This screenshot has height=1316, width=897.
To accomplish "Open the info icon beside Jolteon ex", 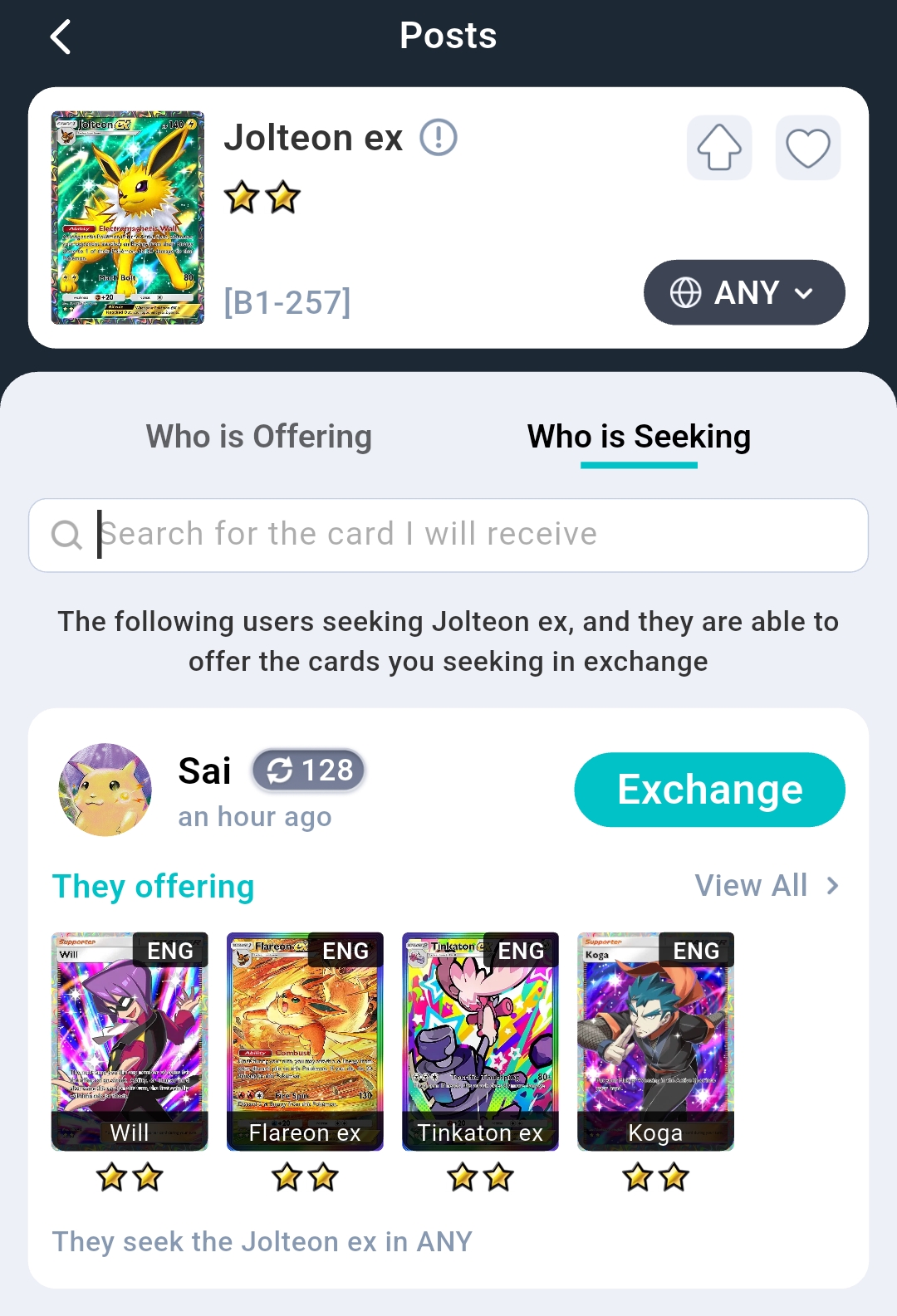I will [439, 138].
